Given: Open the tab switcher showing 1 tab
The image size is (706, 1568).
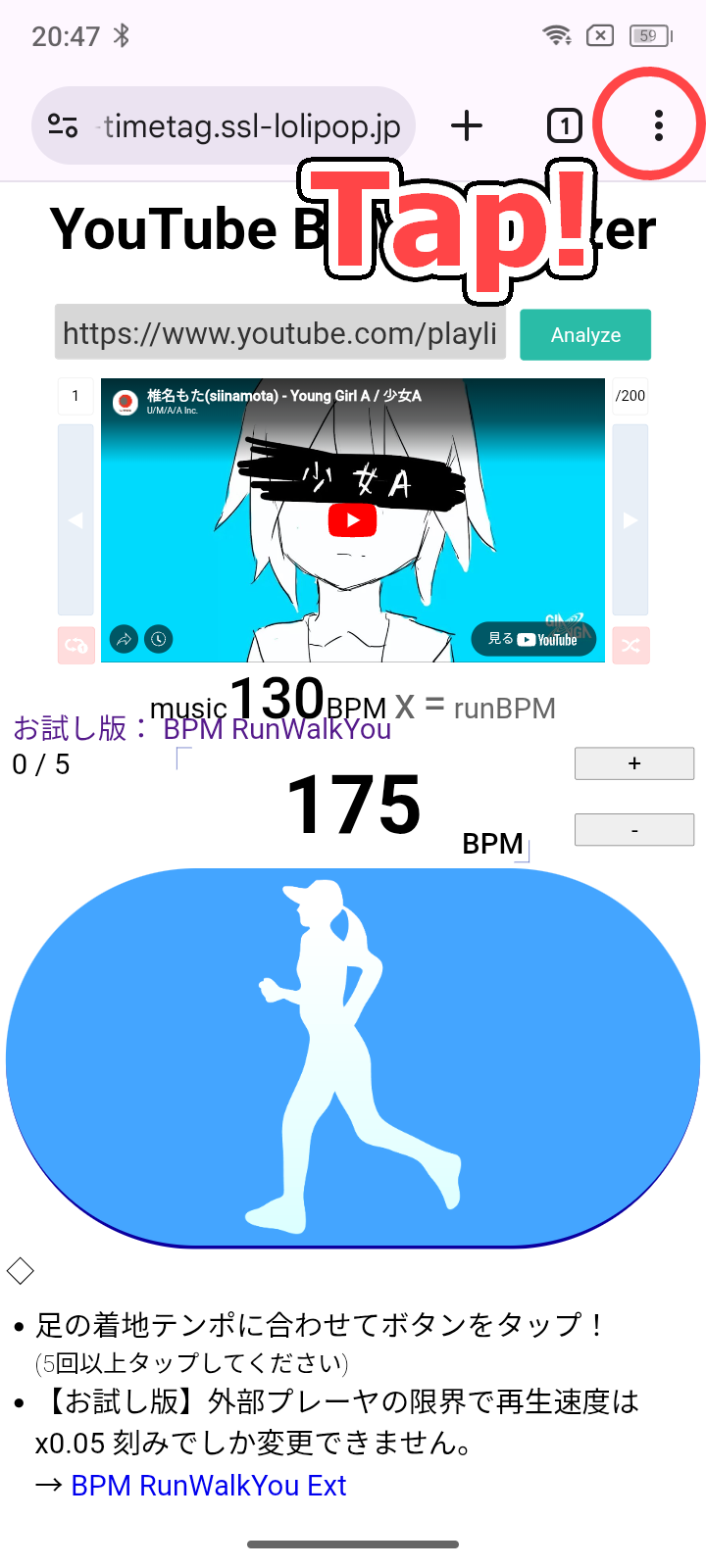Looking at the screenshot, I should tap(564, 125).
